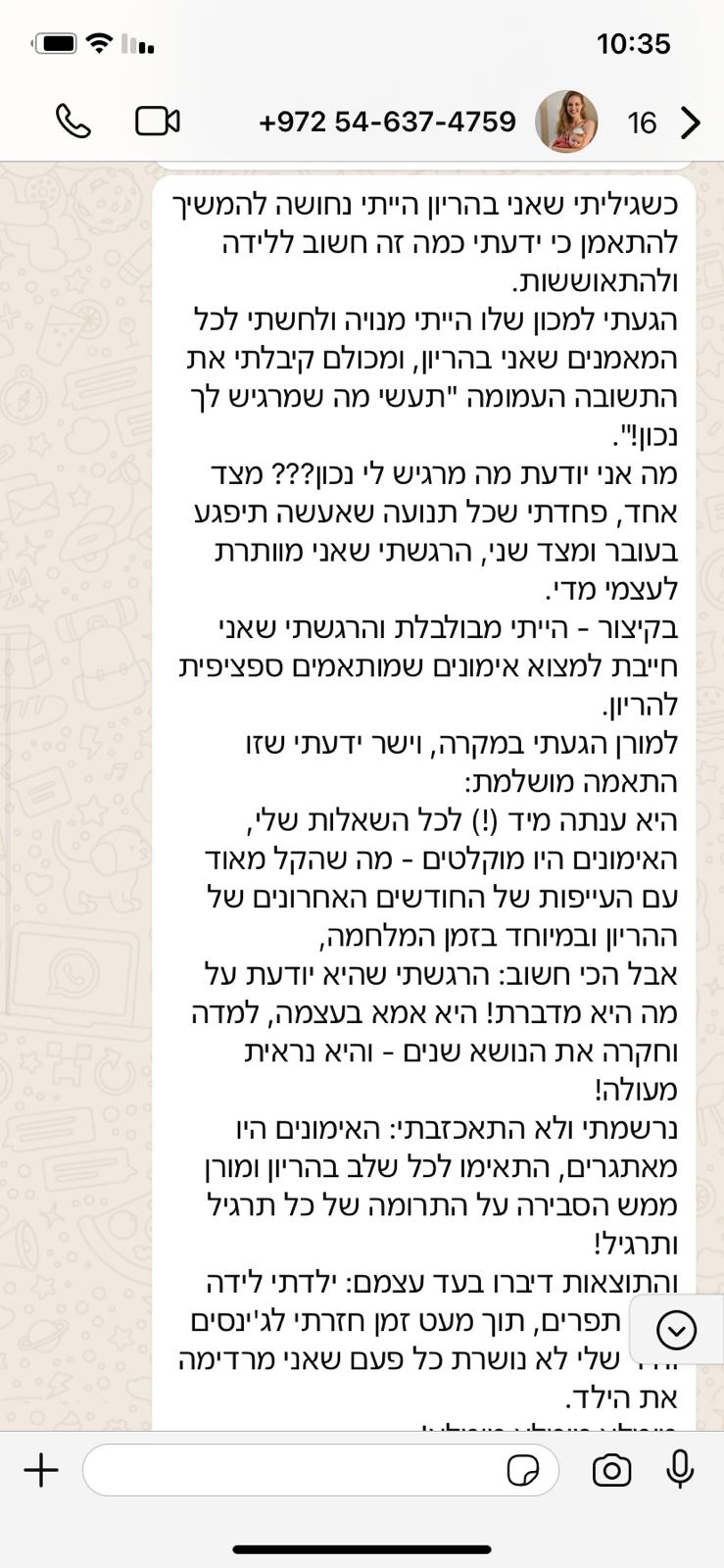The width and height of the screenshot is (724, 1568).
Task: Open the camera to send a photo
Action: click(611, 1470)
